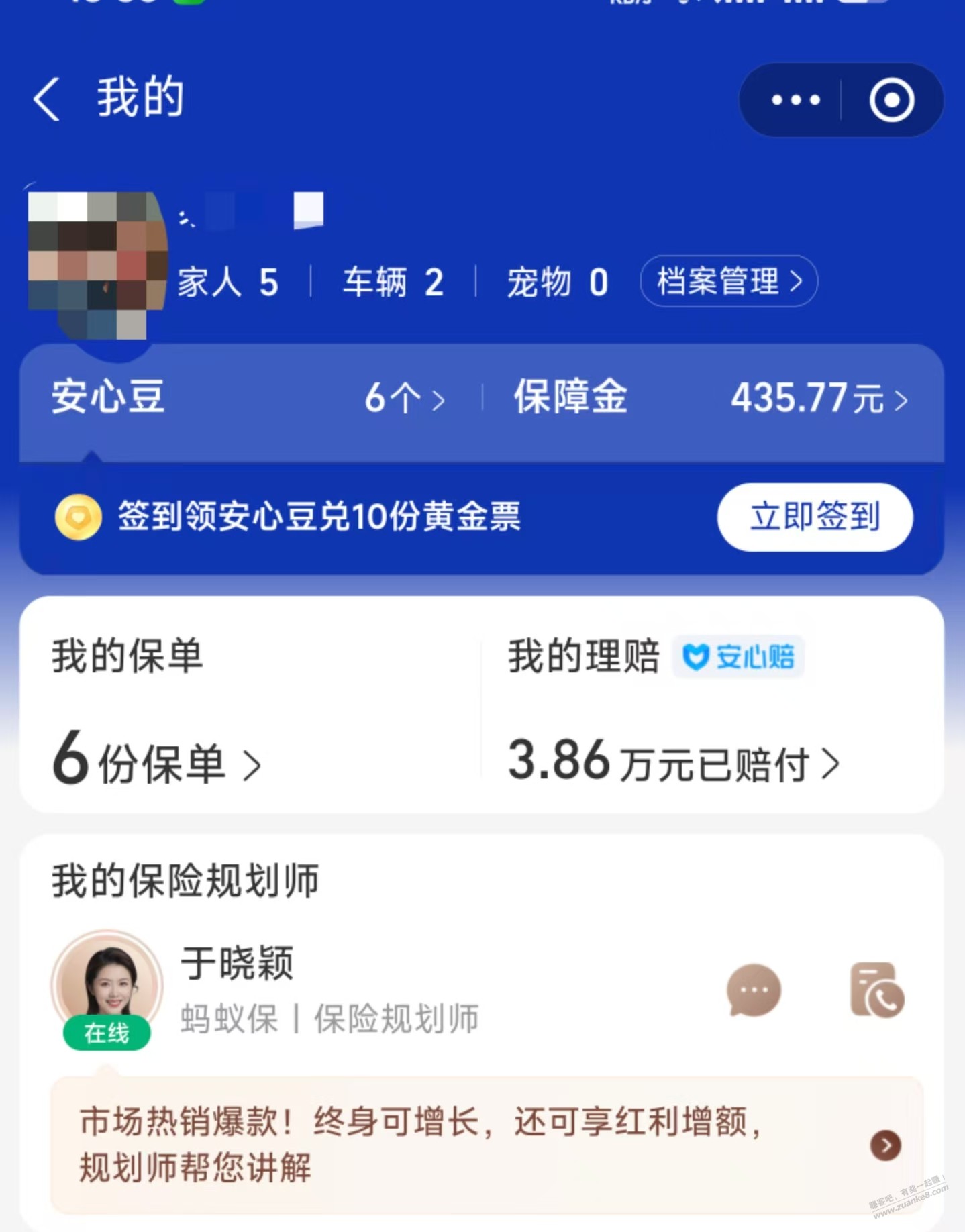Open 档案管理 profile management
The width and height of the screenshot is (965, 1232).
[x=729, y=281]
